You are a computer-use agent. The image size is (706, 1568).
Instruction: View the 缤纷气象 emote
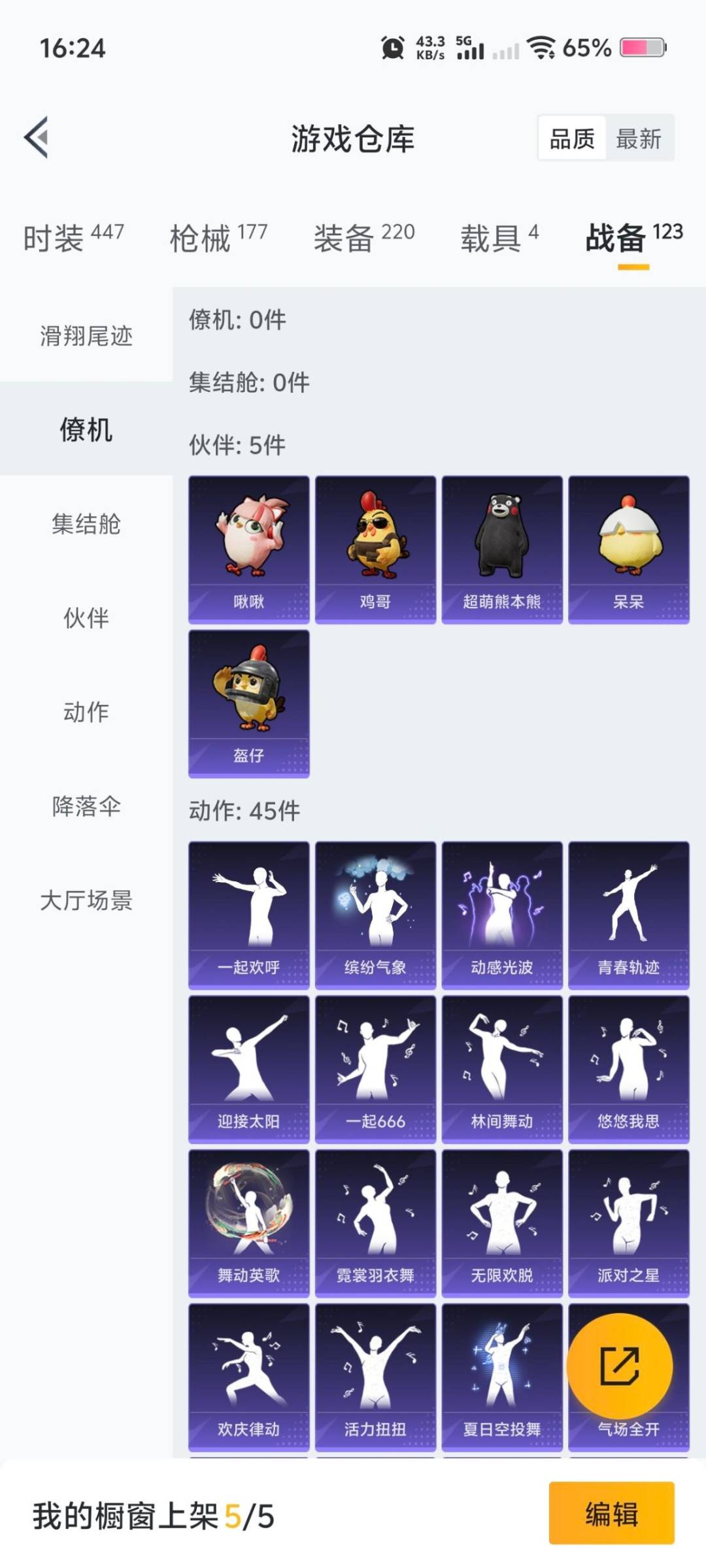[x=375, y=915]
